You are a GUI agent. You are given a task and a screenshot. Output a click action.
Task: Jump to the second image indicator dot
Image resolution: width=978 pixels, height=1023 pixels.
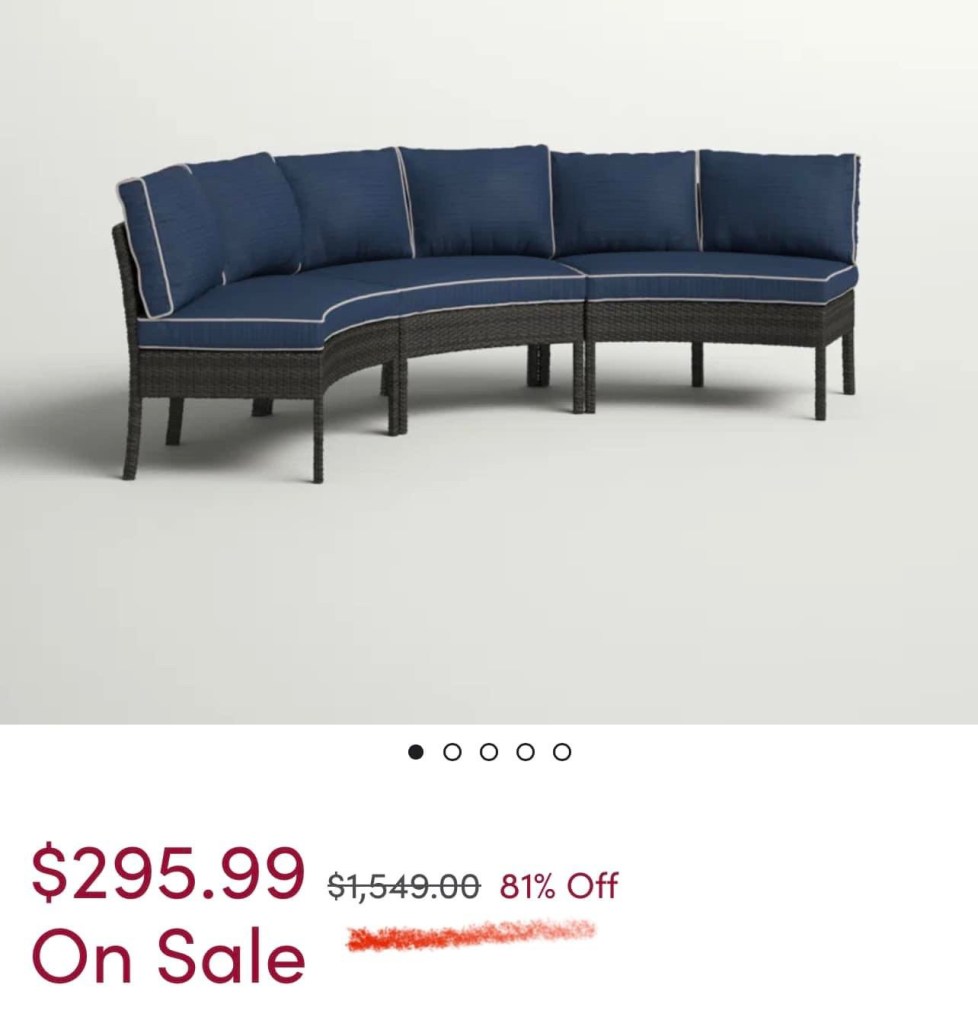coord(452,752)
